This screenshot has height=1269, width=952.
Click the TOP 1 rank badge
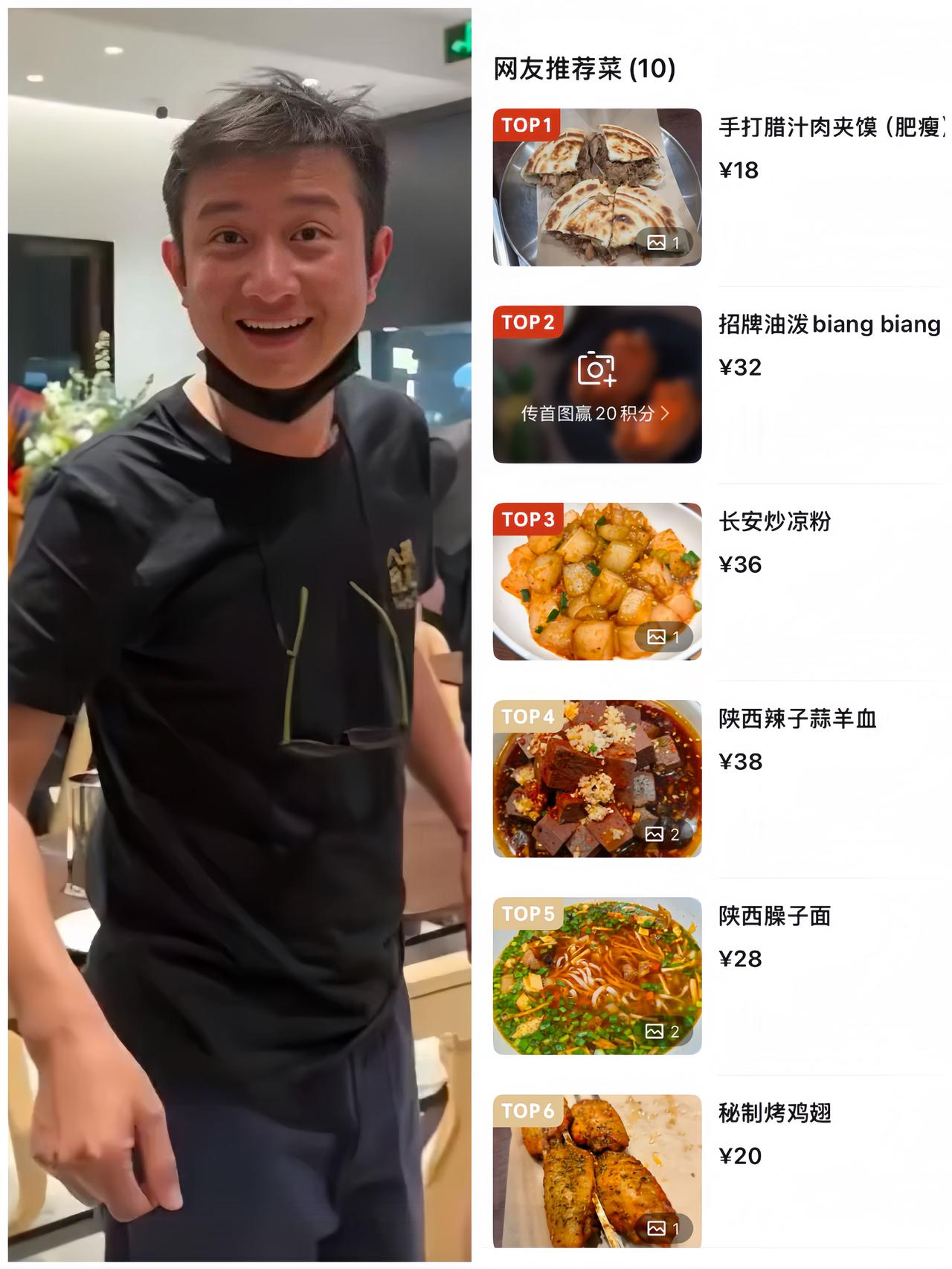pyautogui.click(x=525, y=123)
